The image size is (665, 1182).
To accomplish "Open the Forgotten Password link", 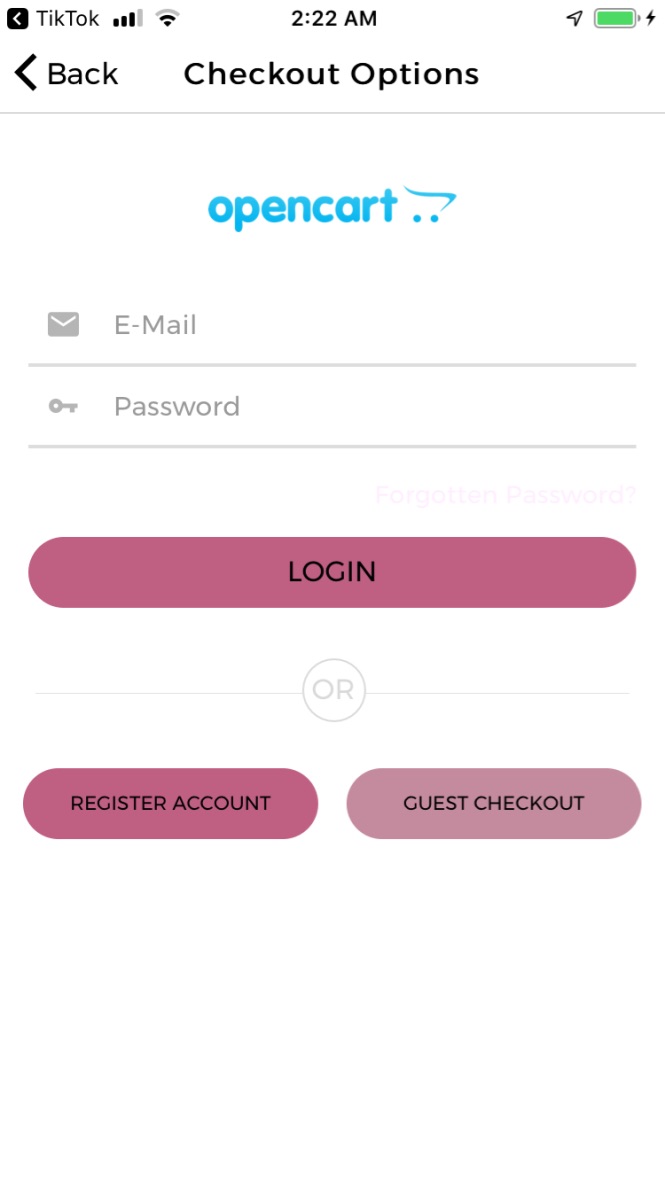I will (x=505, y=495).
